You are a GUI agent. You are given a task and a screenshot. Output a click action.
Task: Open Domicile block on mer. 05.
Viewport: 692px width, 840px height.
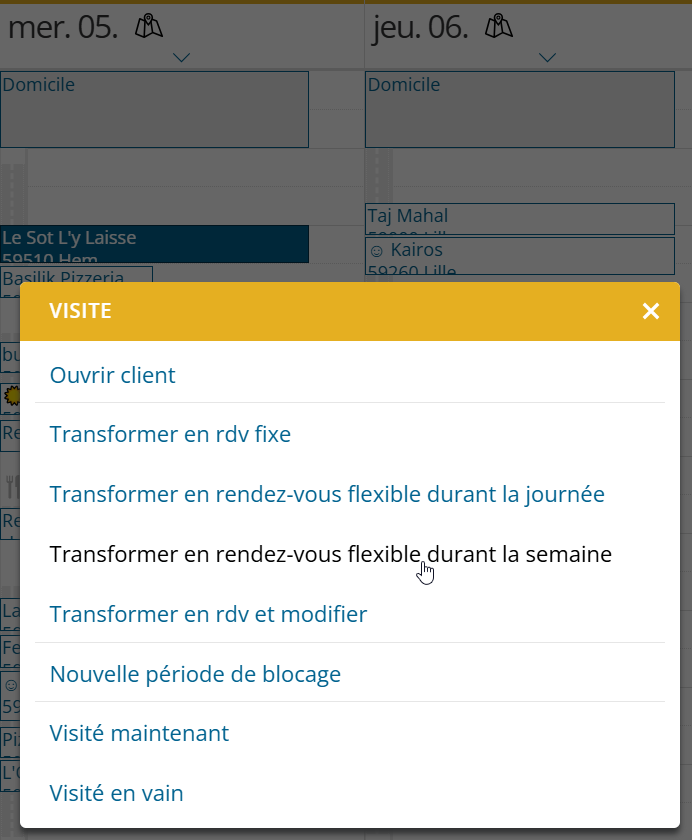154,109
